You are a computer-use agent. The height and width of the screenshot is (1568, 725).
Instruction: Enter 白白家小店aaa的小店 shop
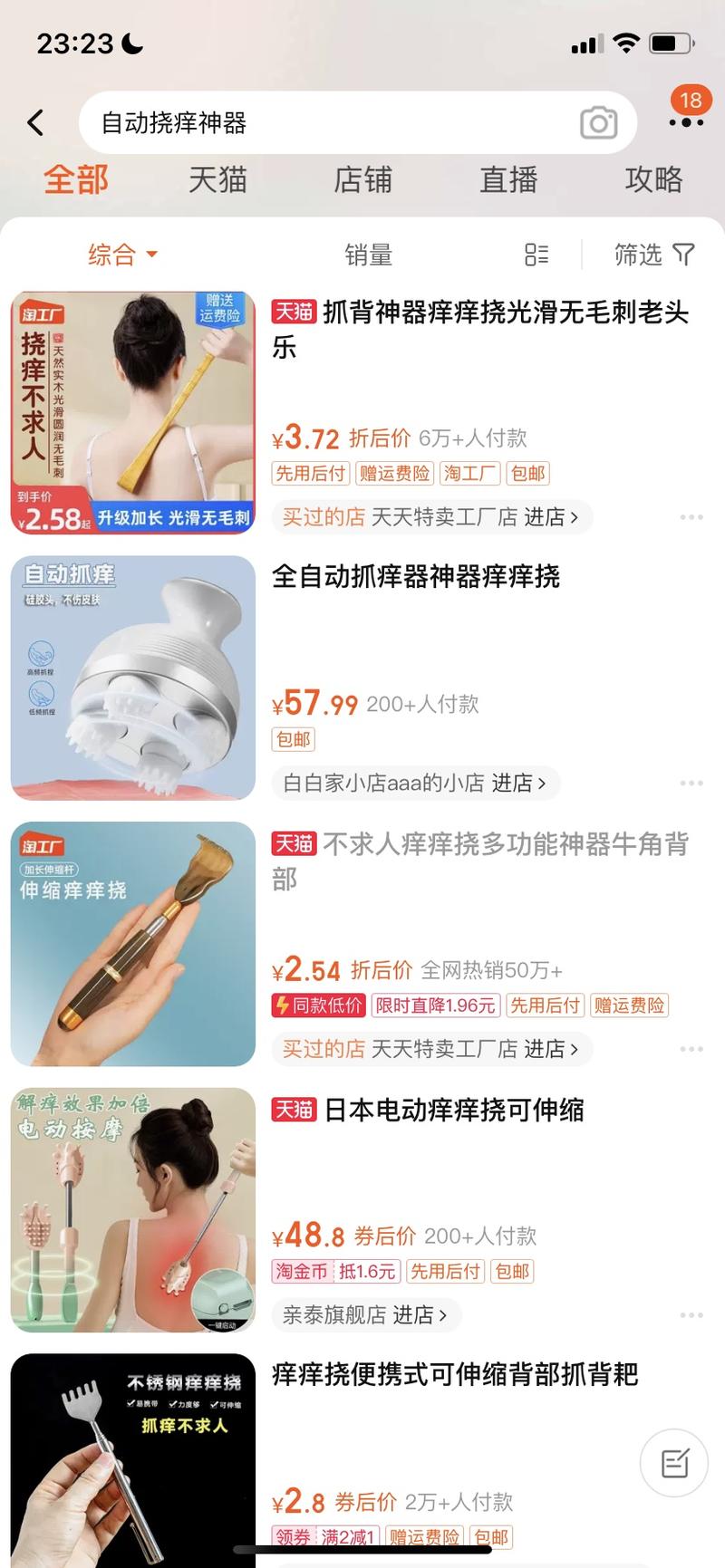pos(415,783)
